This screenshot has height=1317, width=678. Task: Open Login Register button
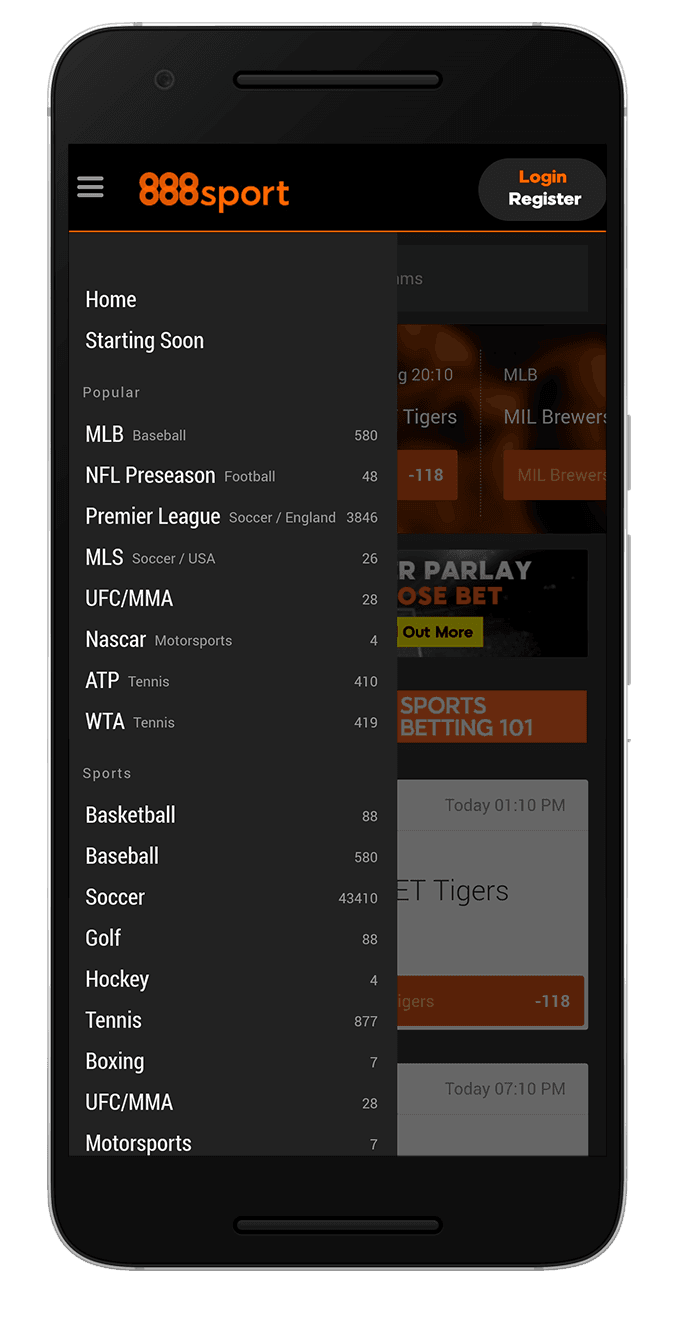(x=543, y=188)
